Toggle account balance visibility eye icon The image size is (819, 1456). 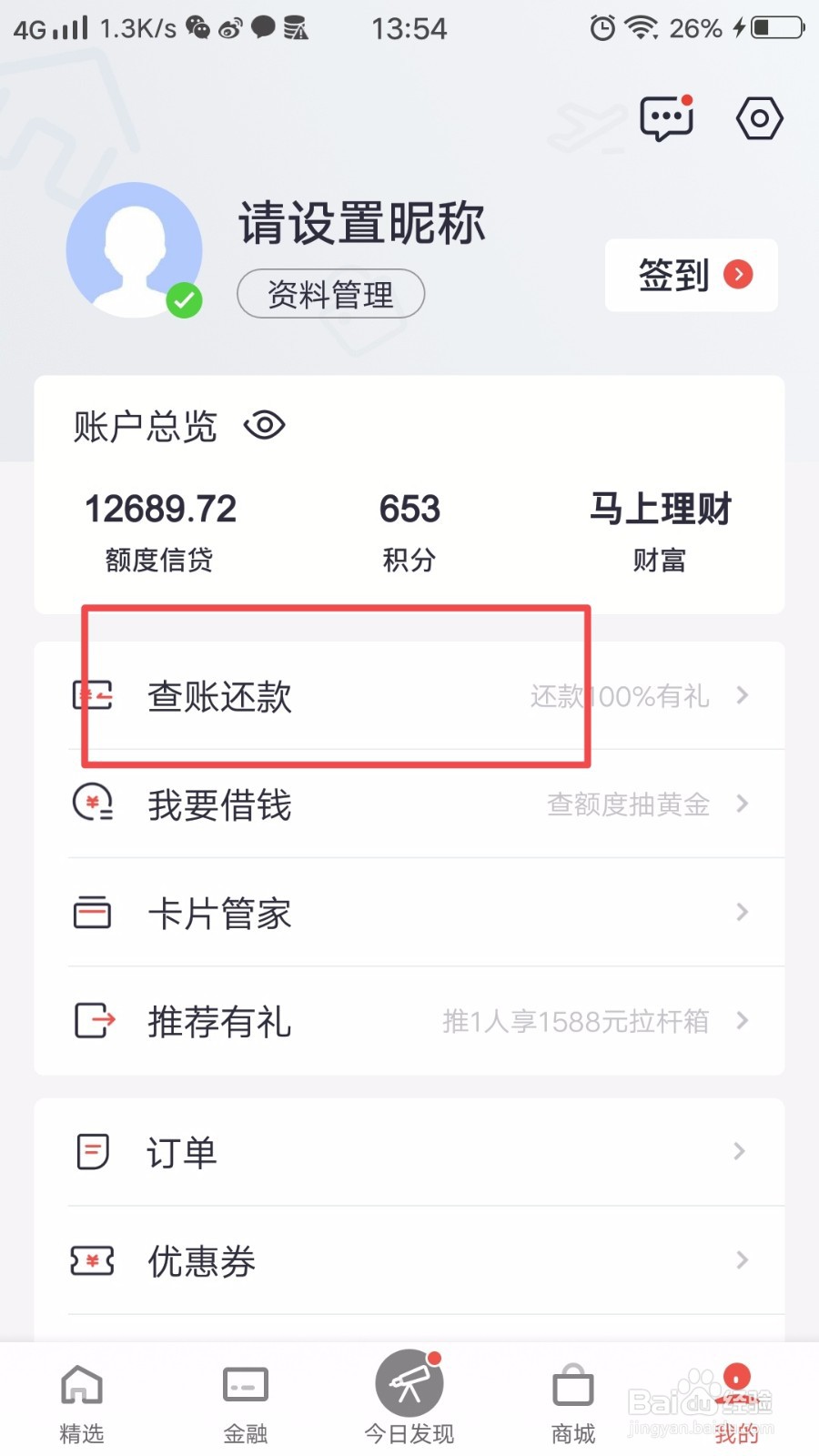(x=265, y=425)
